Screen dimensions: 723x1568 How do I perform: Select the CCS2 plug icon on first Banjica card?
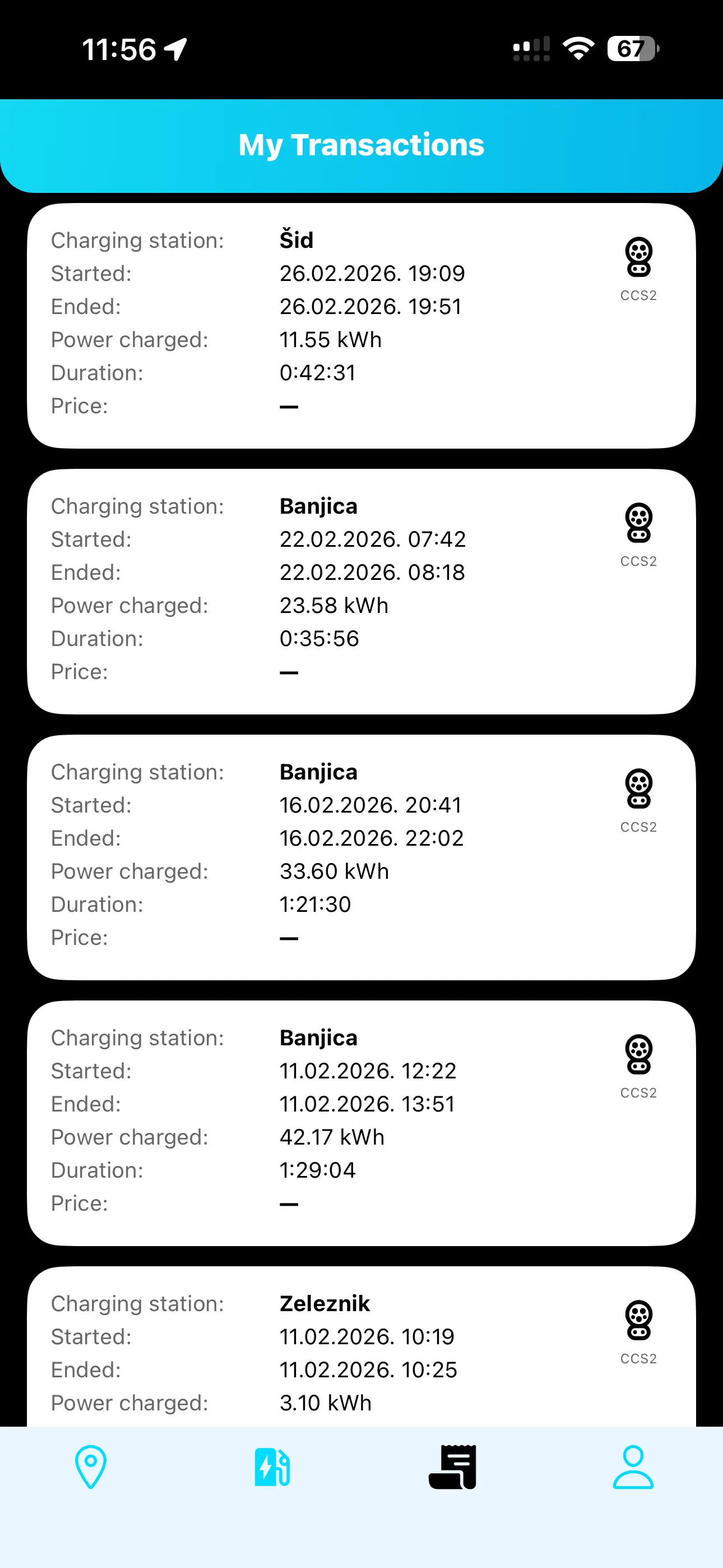pos(638,523)
